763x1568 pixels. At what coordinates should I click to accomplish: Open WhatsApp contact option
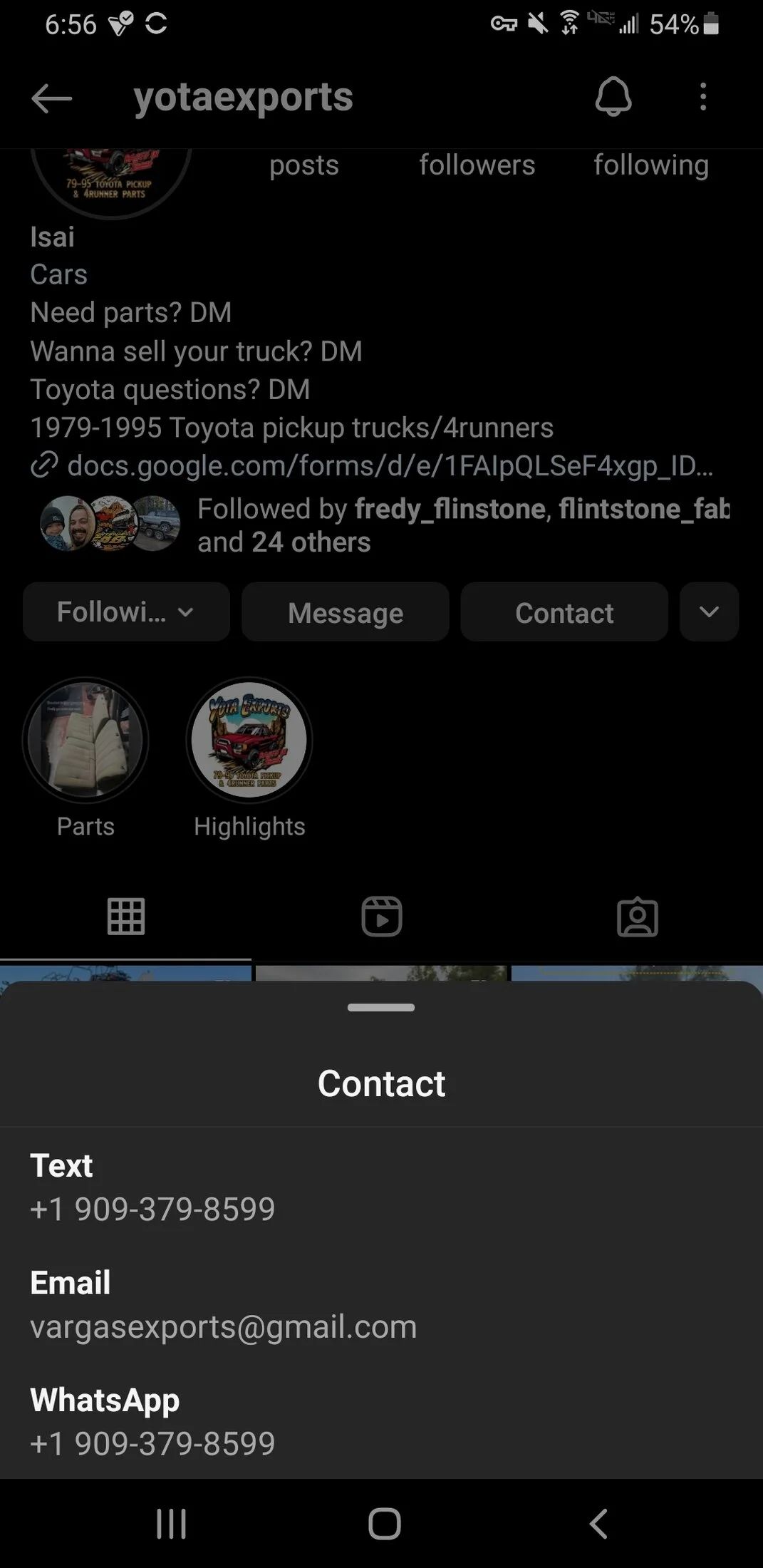(x=152, y=1443)
